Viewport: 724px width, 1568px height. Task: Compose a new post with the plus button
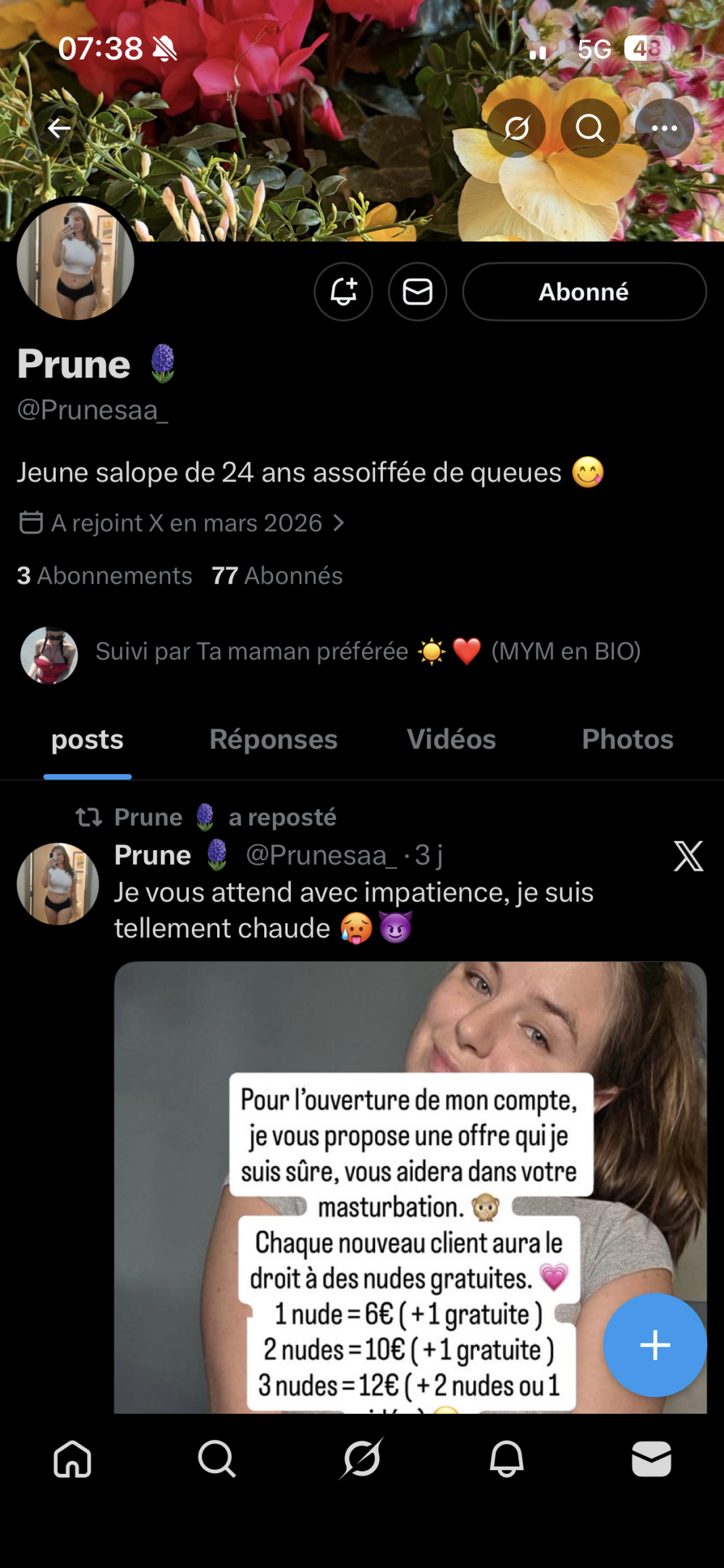[655, 1345]
